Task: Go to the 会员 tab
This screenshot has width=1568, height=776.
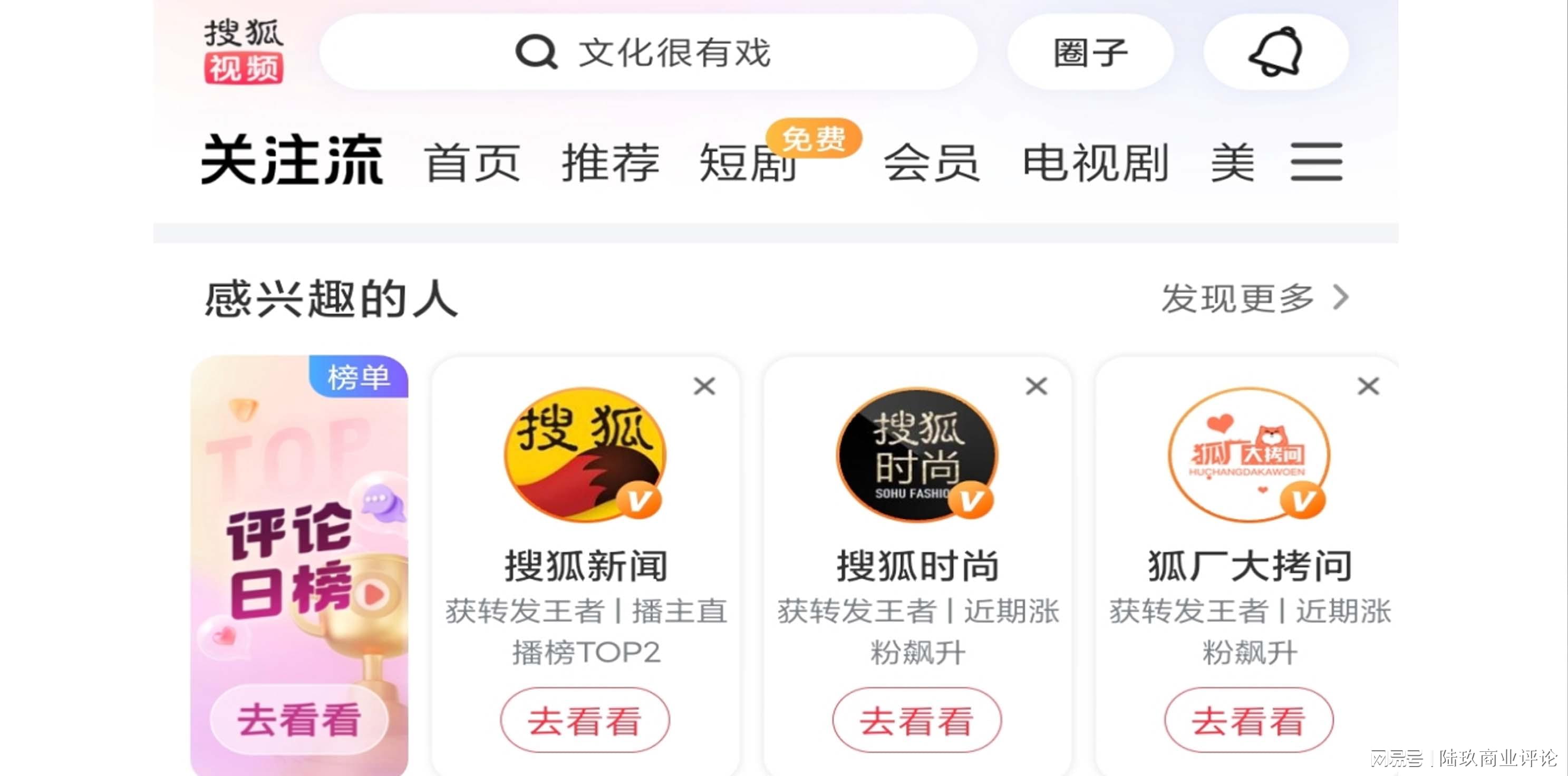Action: pos(931,162)
